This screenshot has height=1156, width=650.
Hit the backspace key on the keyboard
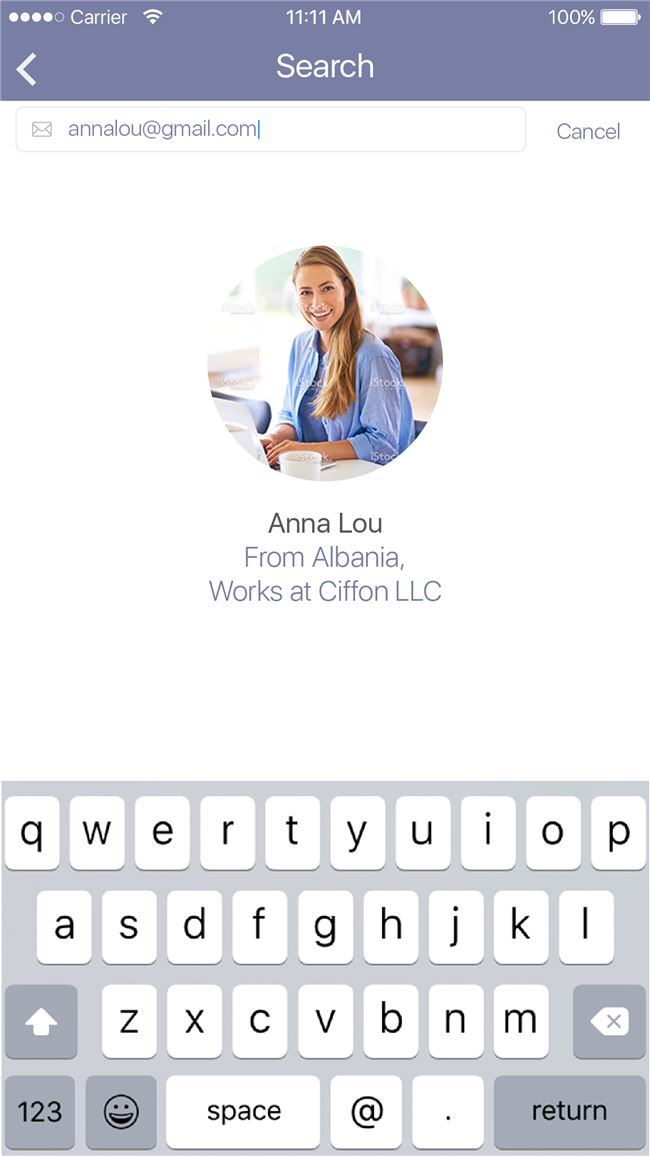click(609, 1021)
